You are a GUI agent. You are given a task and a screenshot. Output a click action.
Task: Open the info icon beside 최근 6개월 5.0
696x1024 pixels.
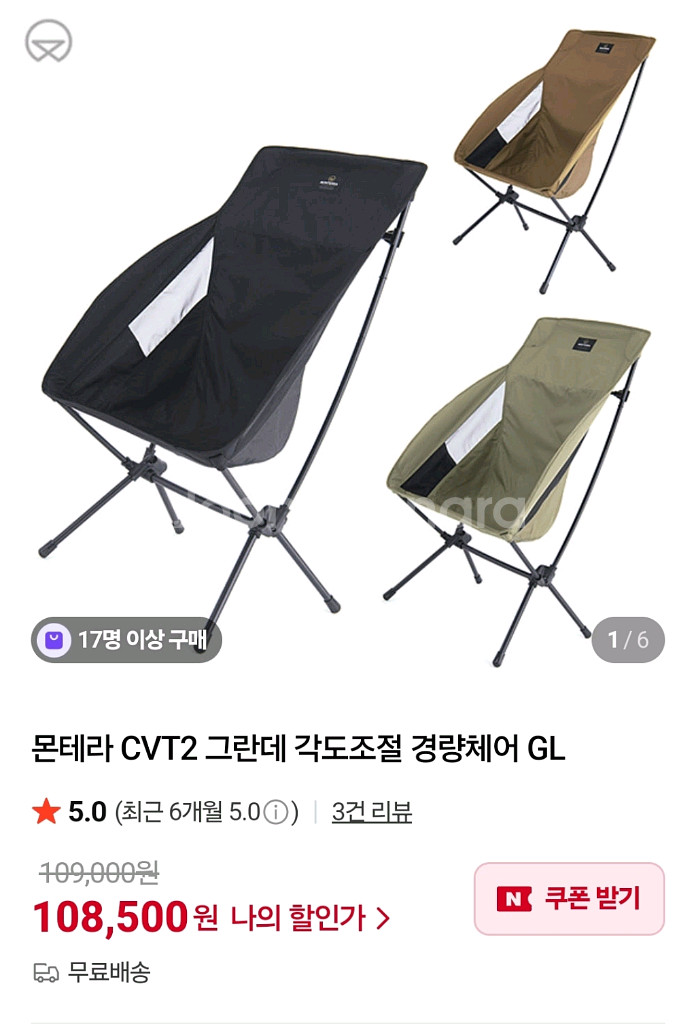pos(276,812)
